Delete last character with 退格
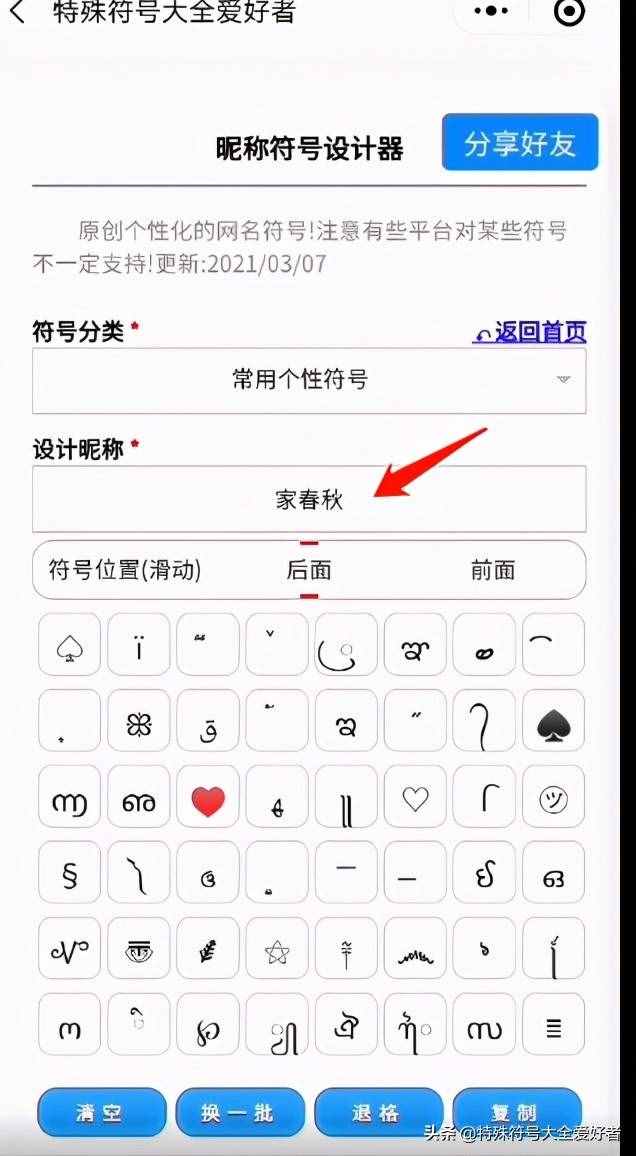 [x=378, y=1113]
